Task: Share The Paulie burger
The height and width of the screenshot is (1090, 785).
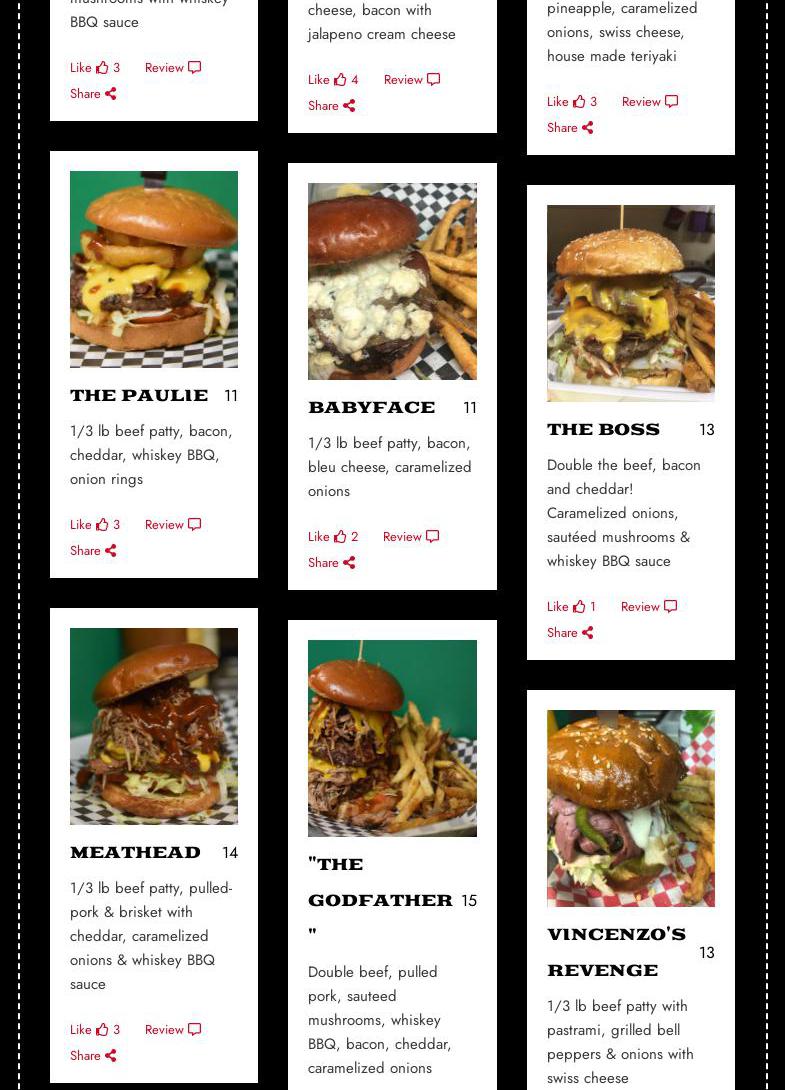Action: 93,551
